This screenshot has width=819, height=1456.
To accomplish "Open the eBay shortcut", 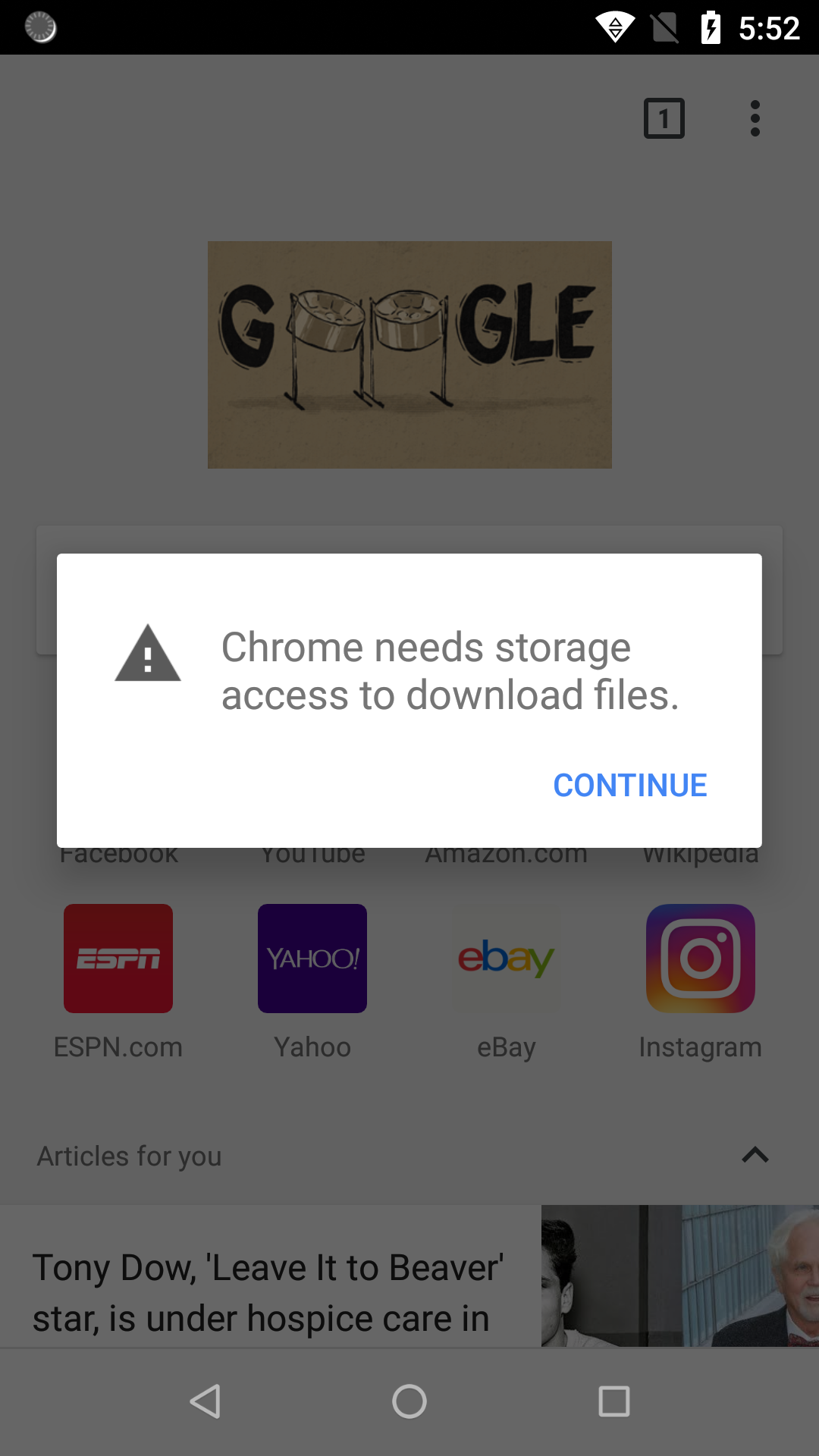I will (507, 959).
